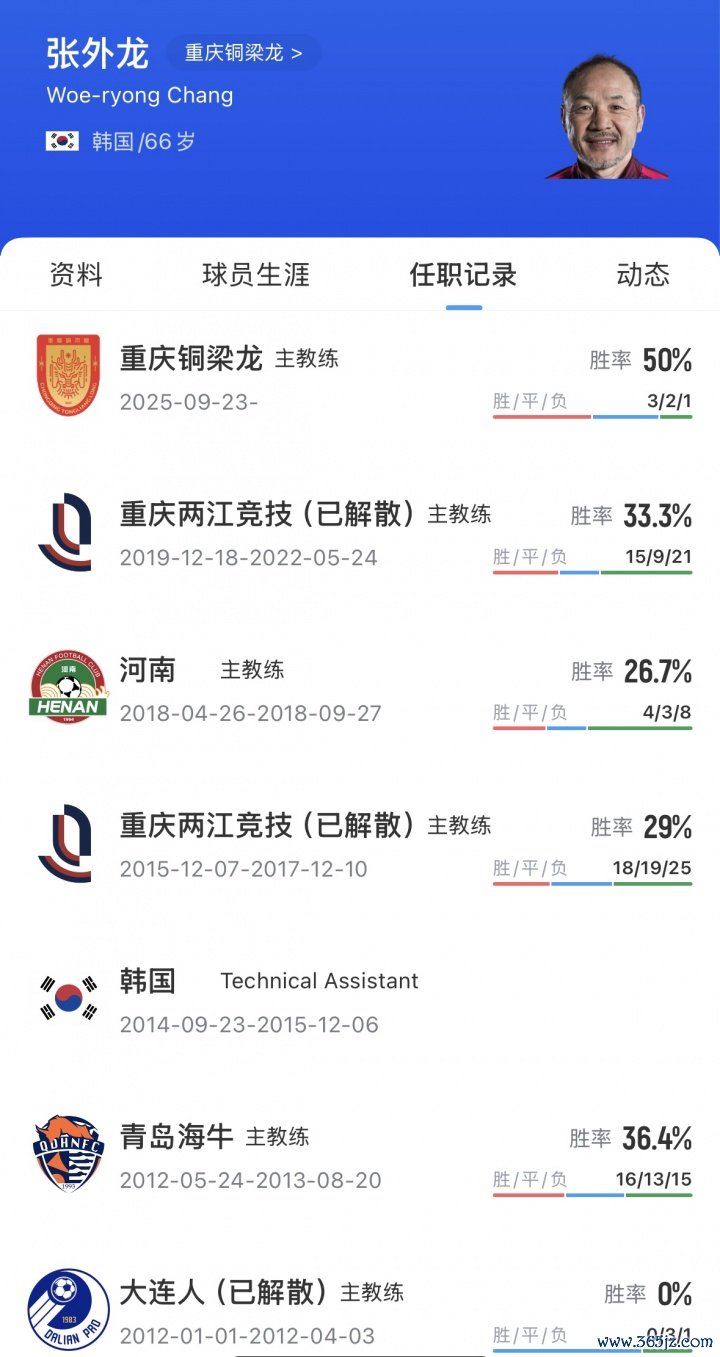Open the 韩国 Technical Assistant record
The image size is (720, 1357).
[x=360, y=1001]
